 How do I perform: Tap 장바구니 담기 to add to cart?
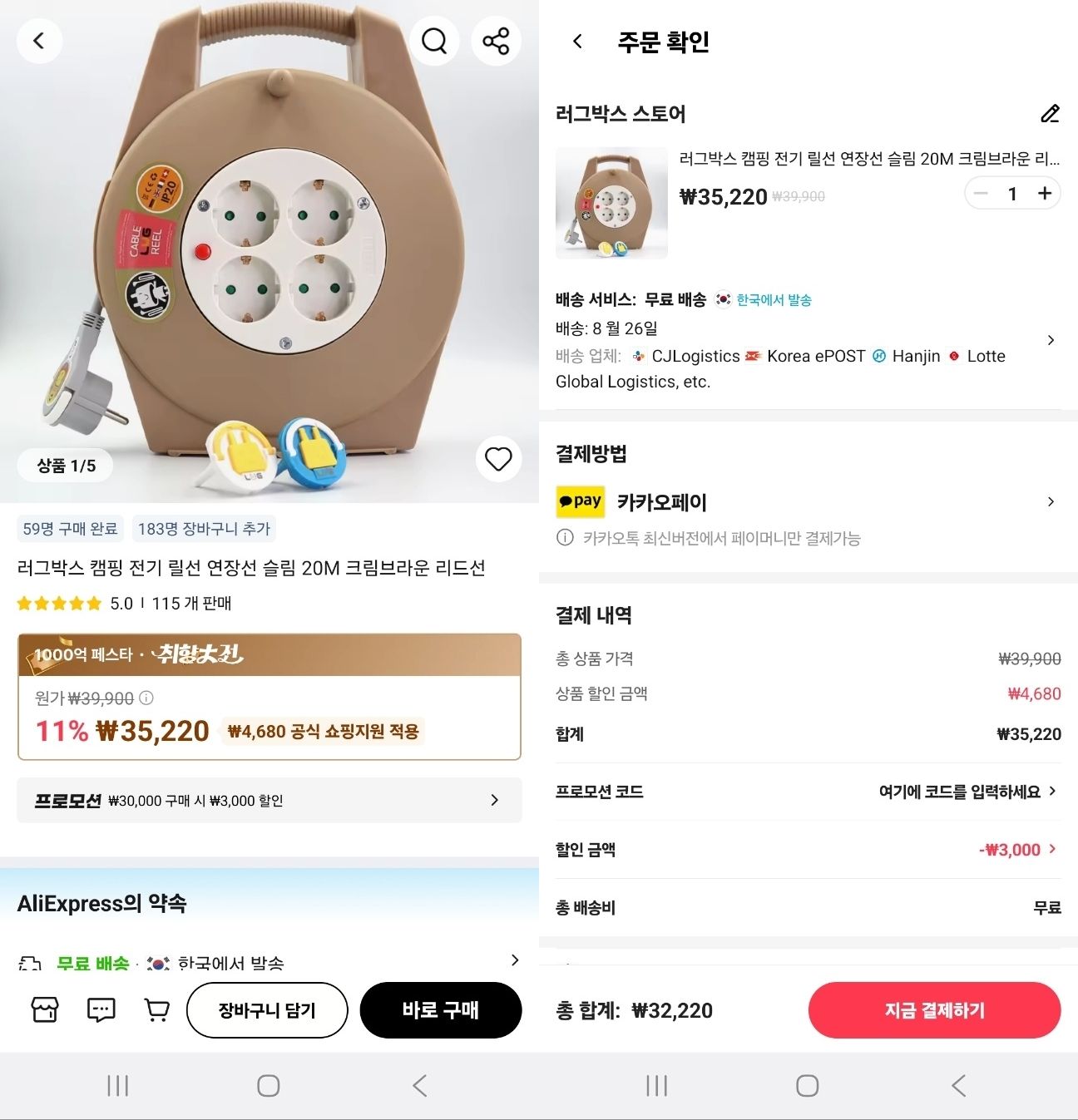(x=267, y=1010)
